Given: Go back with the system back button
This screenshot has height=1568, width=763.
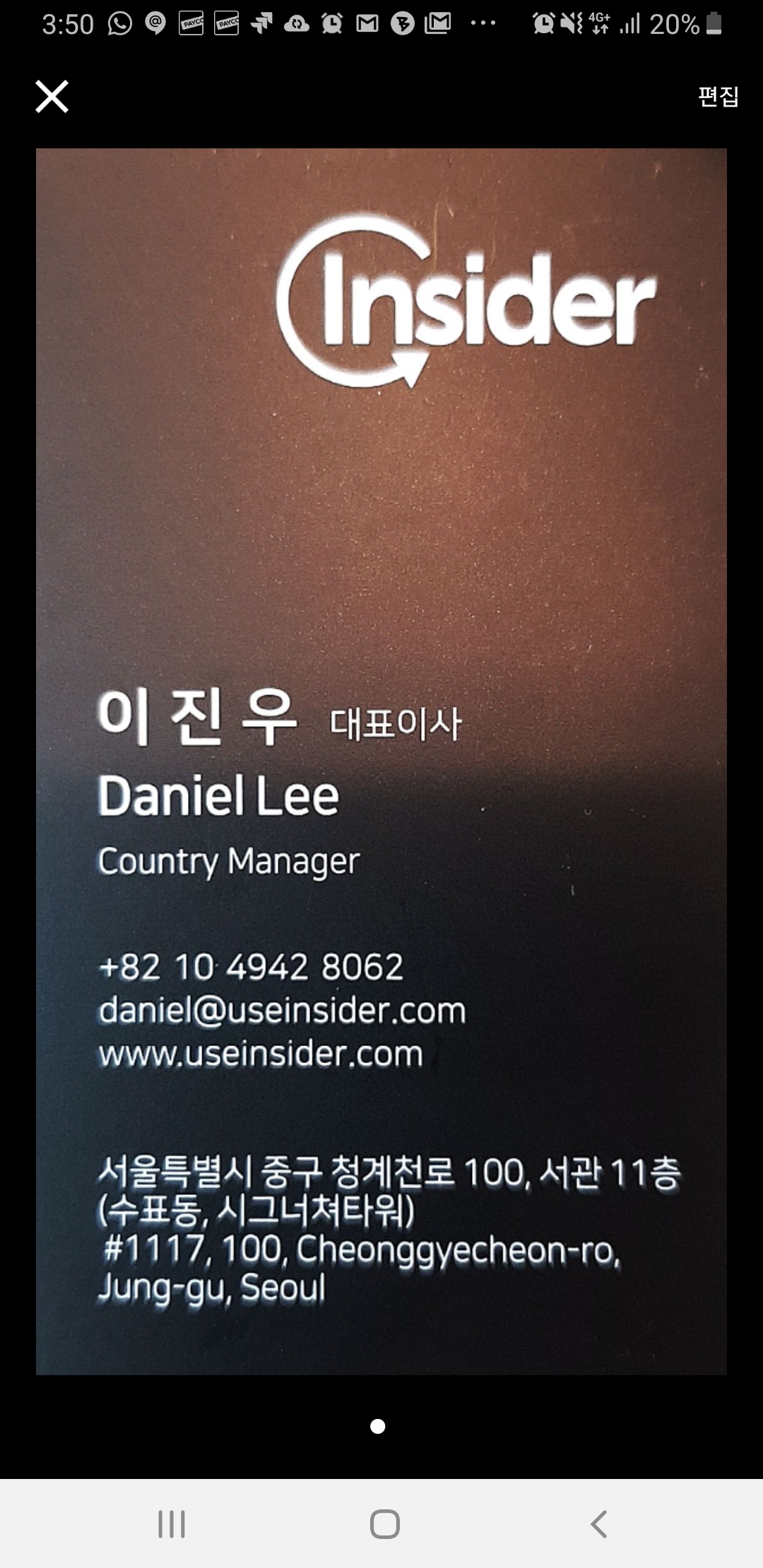Looking at the screenshot, I should click(x=598, y=1524).
